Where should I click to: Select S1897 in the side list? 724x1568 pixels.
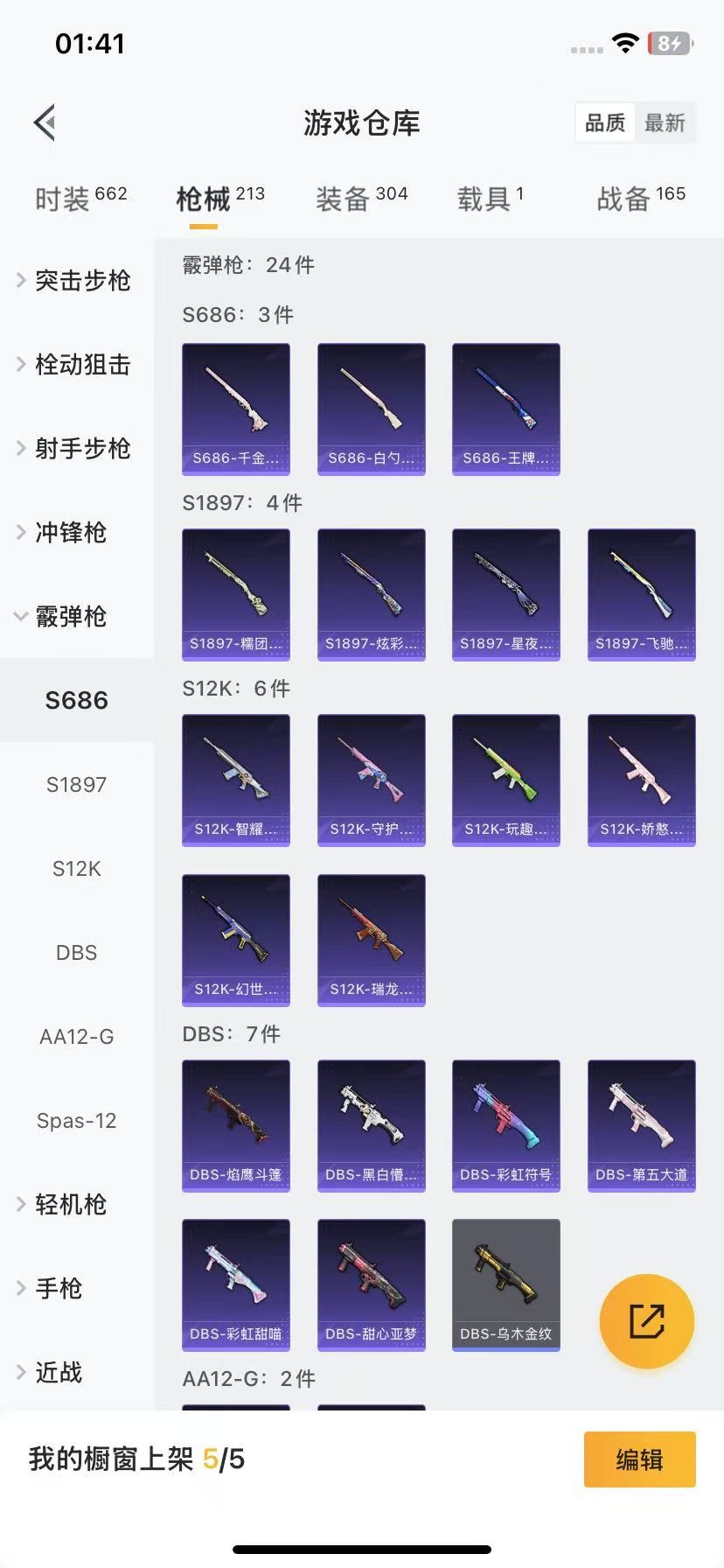click(77, 784)
